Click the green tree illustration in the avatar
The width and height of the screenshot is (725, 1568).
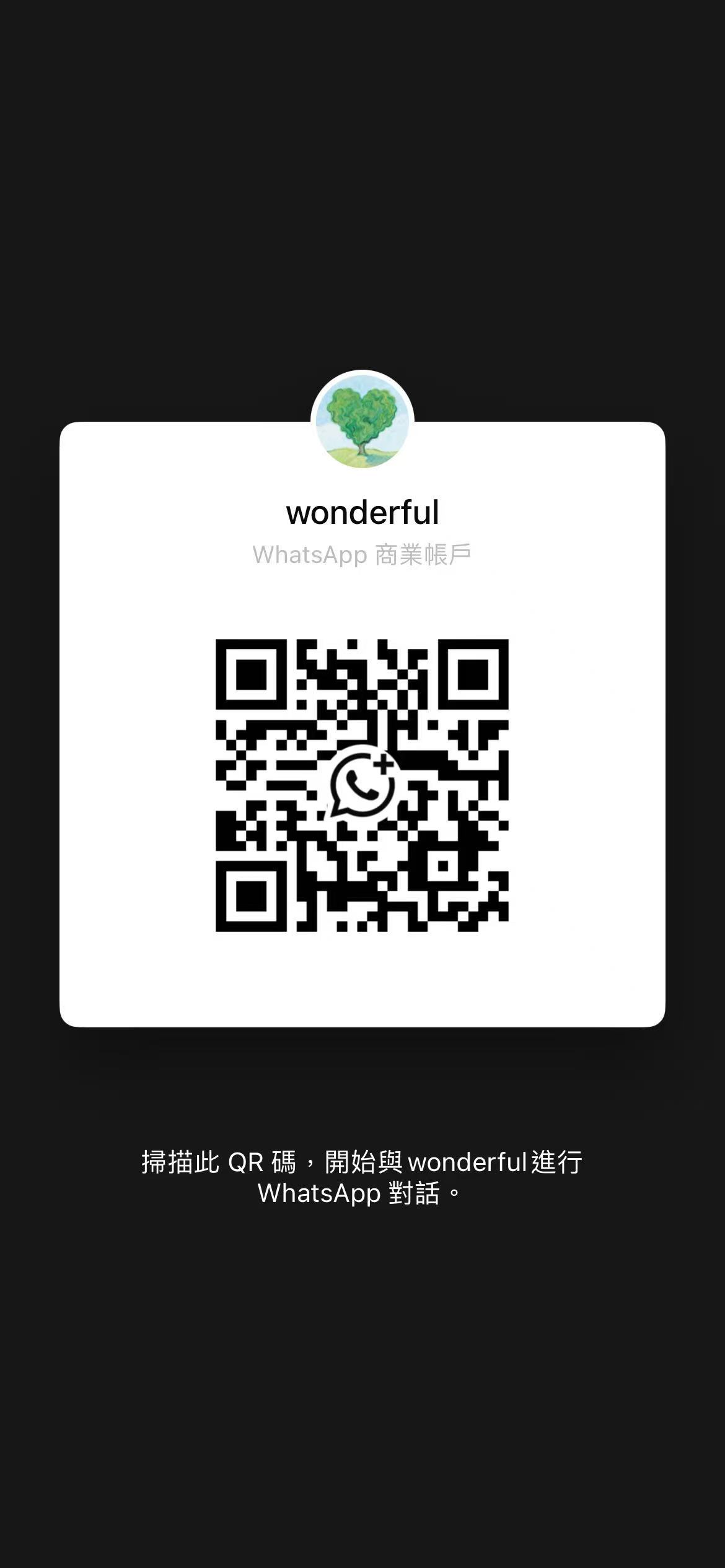pyautogui.click(x=362, y=415)
